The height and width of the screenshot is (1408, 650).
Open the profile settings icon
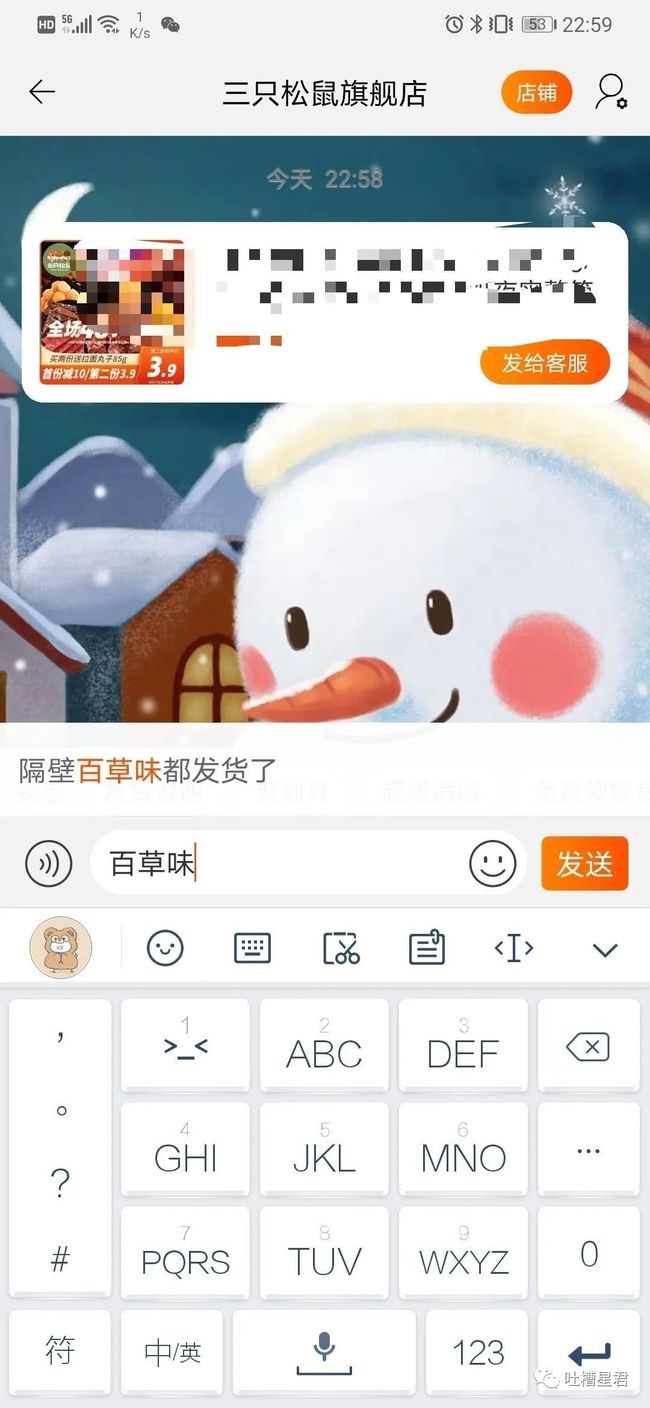(610, 92)
